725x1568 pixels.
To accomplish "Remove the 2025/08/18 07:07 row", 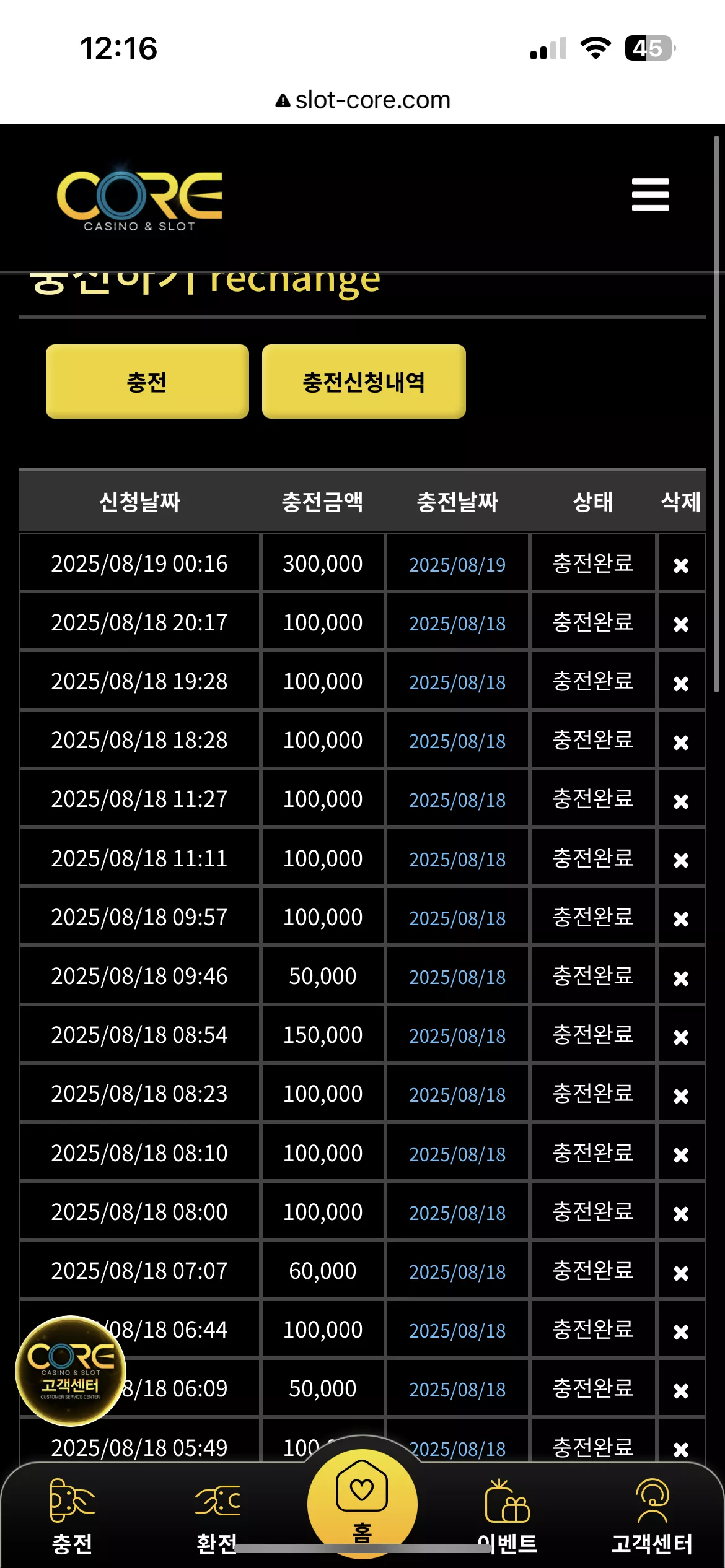I will [681, 1273].
